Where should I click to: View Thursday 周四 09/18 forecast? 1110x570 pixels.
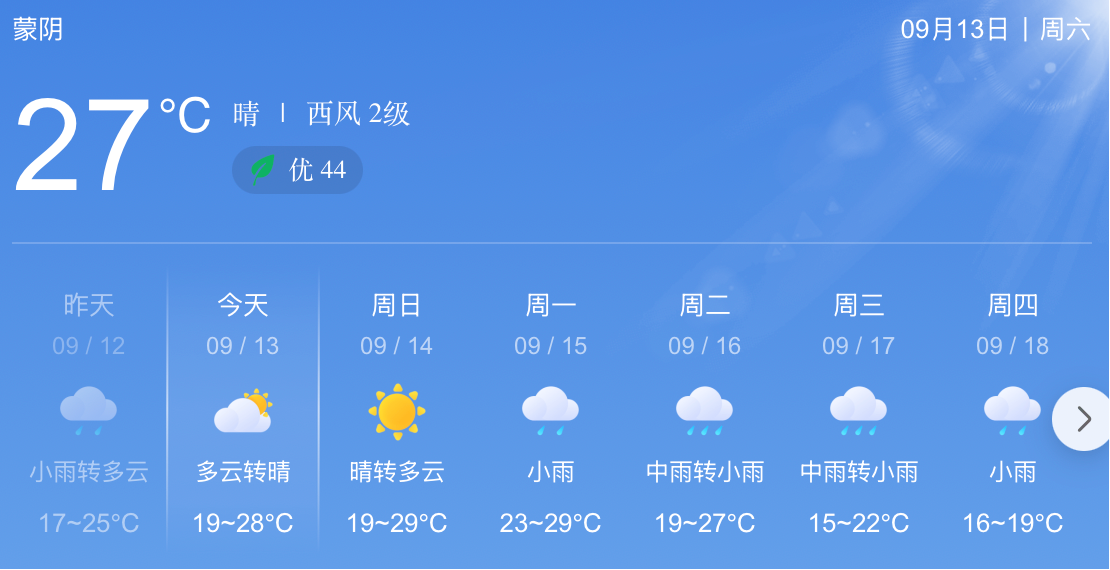[x=1013, y=412]
